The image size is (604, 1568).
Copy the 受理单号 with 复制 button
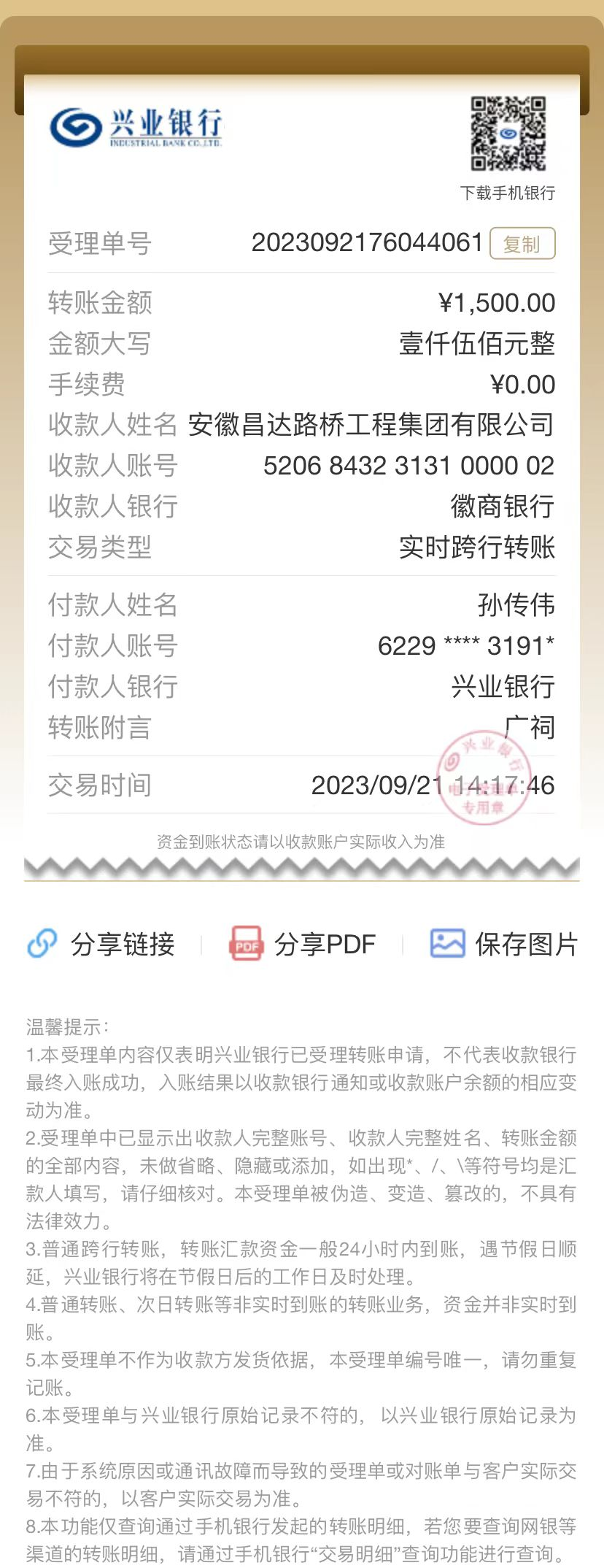pos(522,244)
